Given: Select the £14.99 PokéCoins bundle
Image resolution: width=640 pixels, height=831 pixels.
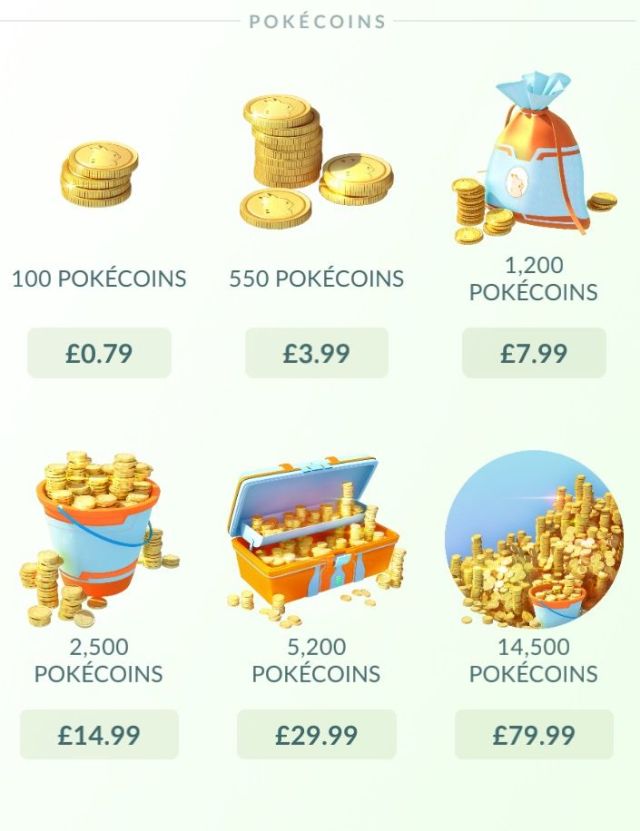Looking at the screenshot, I should pyautogui.click(x=99, y=735).
